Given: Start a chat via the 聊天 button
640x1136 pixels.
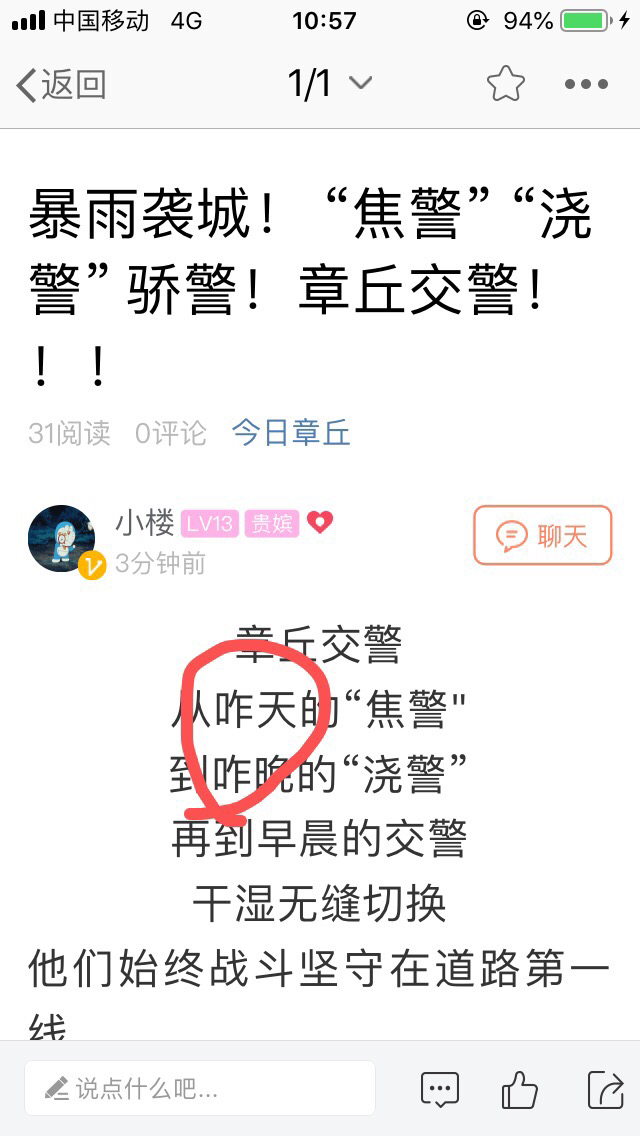Looking at the screenshot, I should pos(542,535).
